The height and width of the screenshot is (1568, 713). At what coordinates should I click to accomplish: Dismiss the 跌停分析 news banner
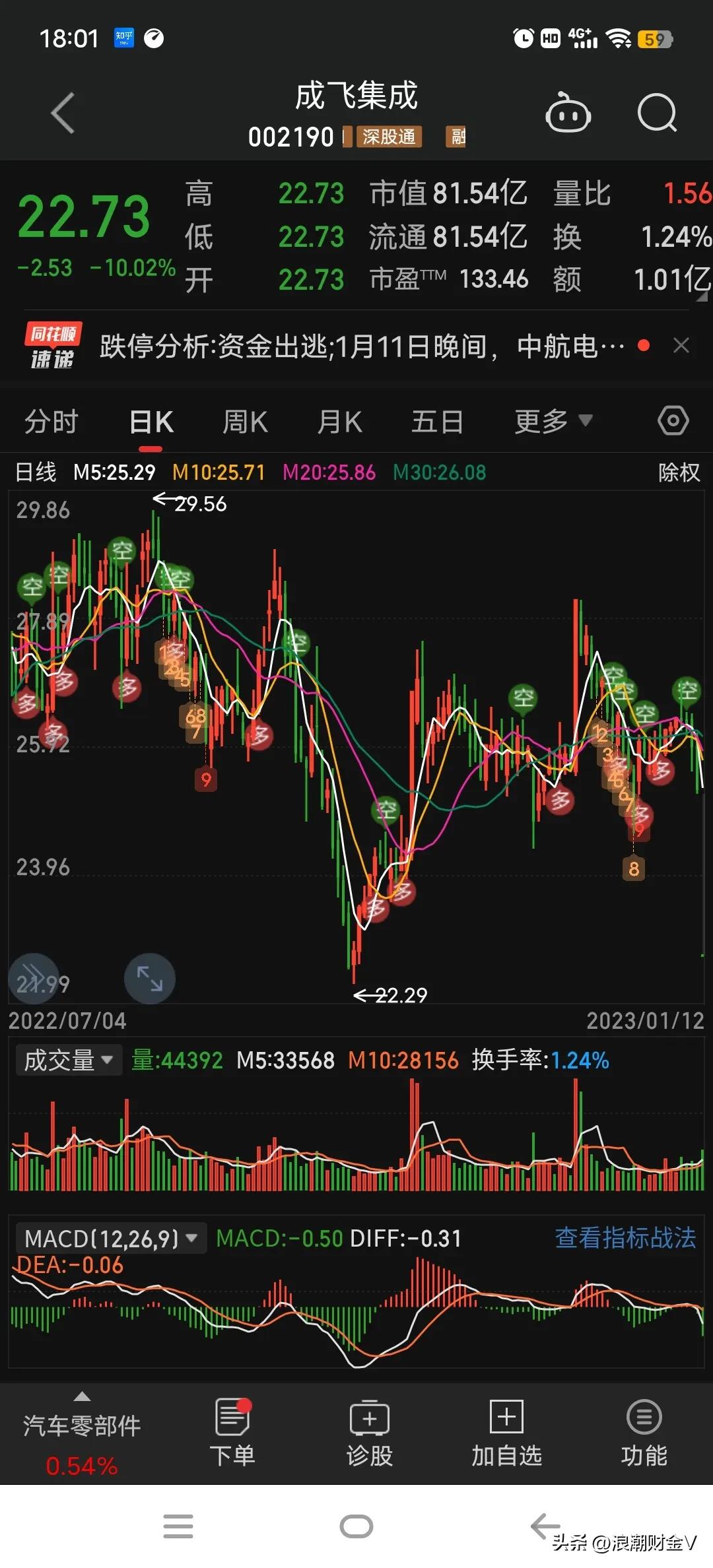coord(681,345)
